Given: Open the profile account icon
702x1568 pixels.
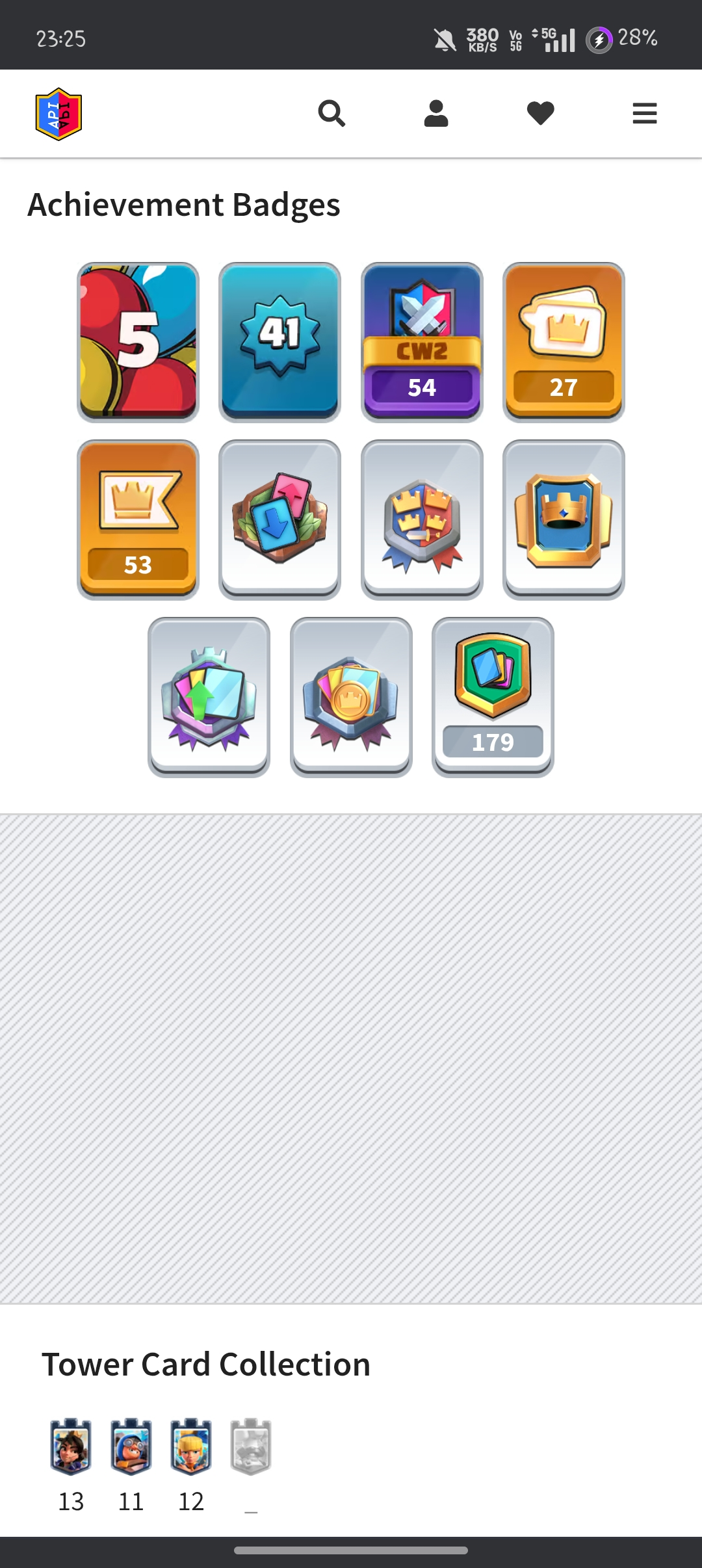Looking at the screenshot, I should (436, 114).
